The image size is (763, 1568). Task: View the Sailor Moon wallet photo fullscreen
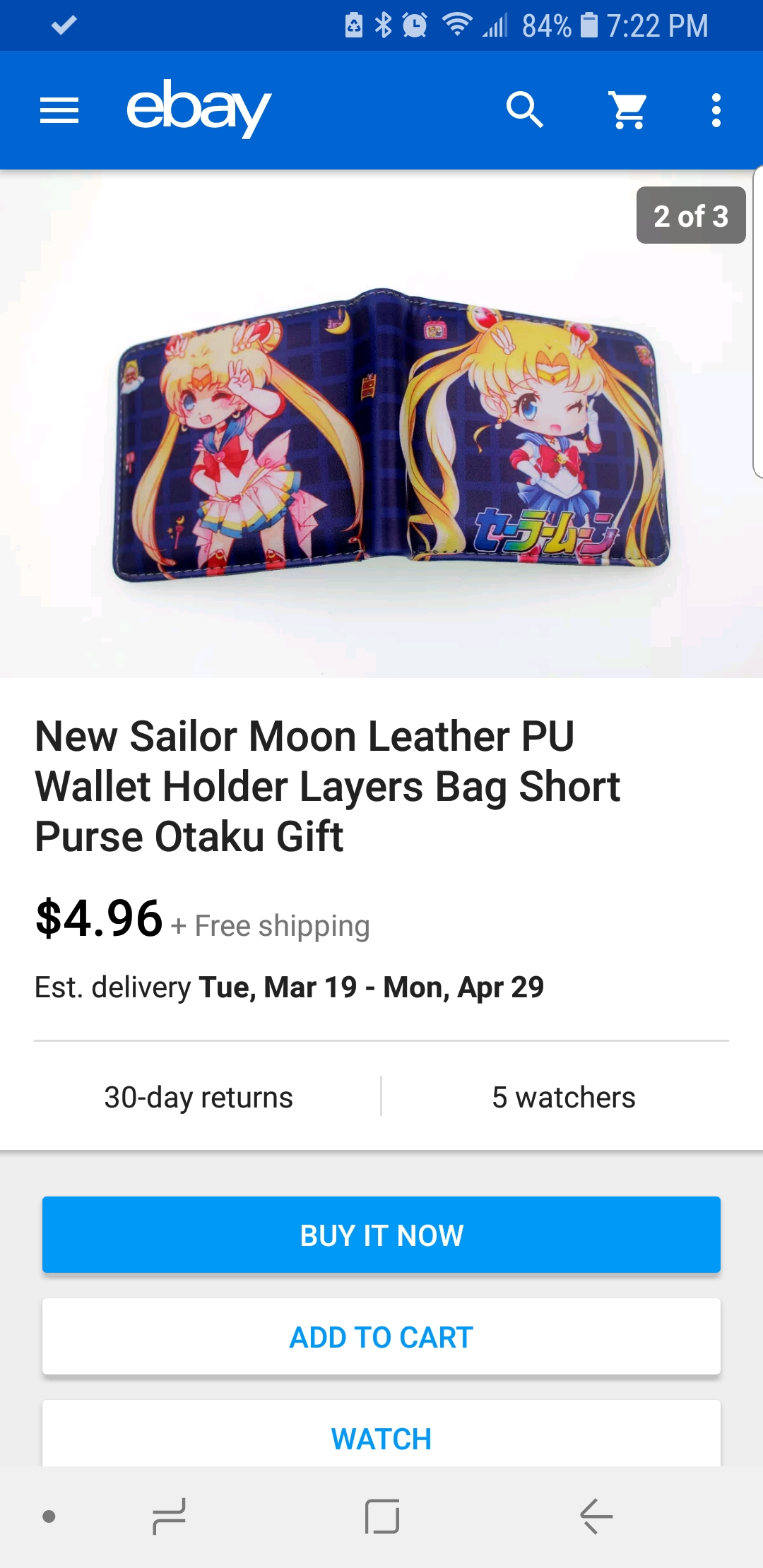click(x=381, y=424)
